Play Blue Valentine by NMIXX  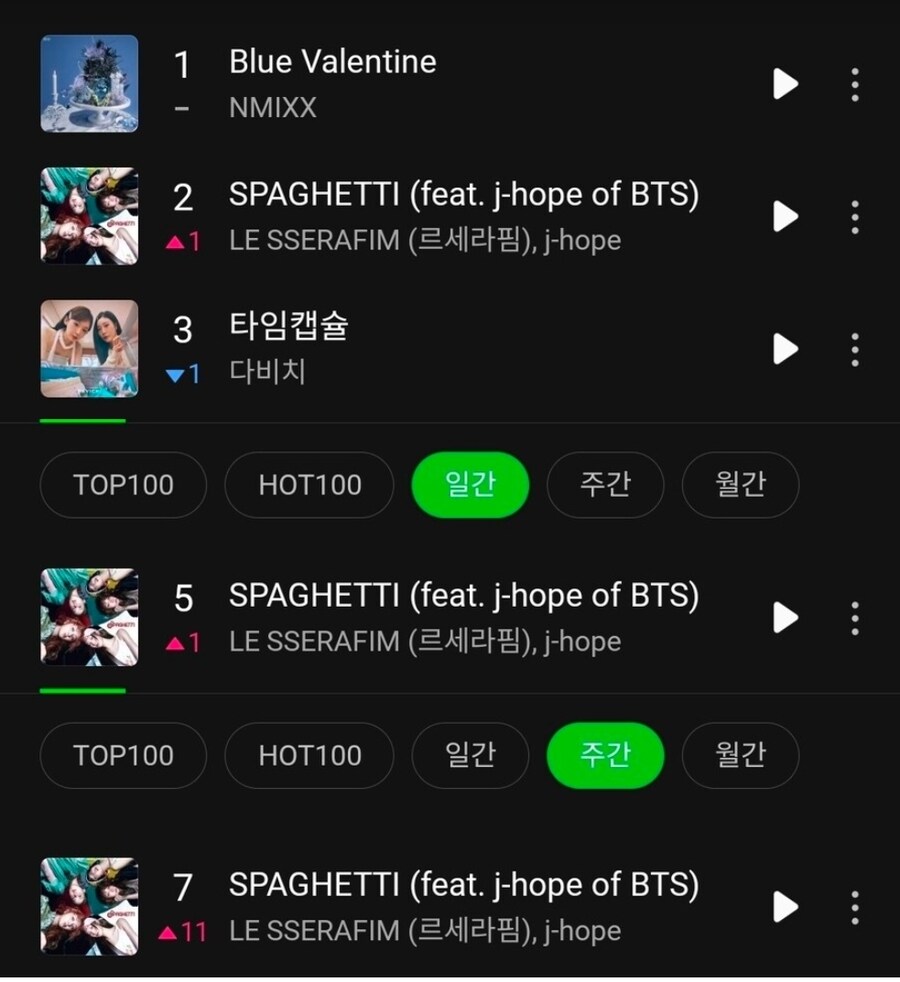point(784,84)
